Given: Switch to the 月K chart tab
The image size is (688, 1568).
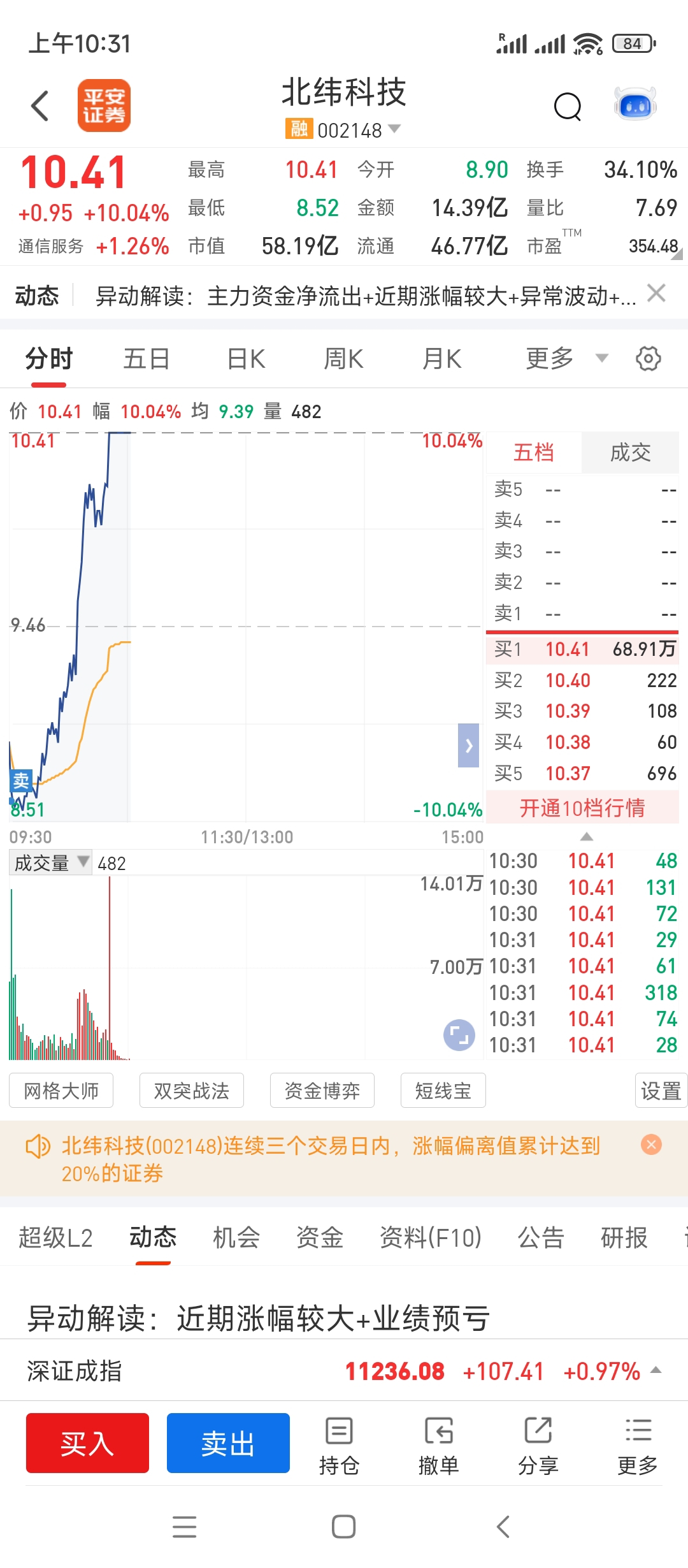Looking at the screenshot, I should tap(442, 359).
